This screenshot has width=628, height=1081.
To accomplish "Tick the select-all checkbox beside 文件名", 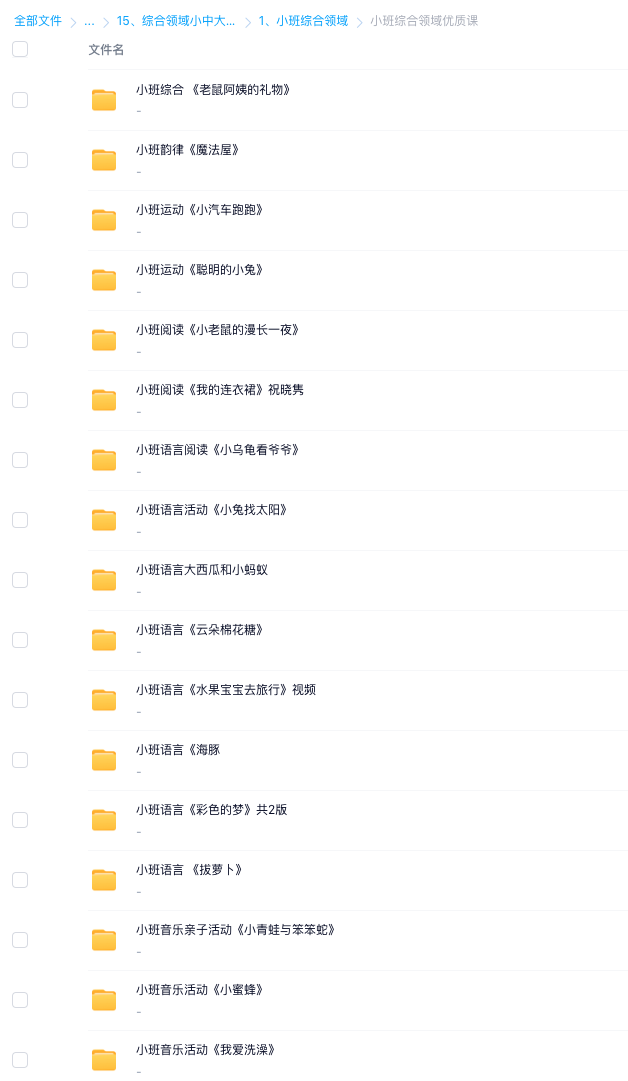I will 20,49.
